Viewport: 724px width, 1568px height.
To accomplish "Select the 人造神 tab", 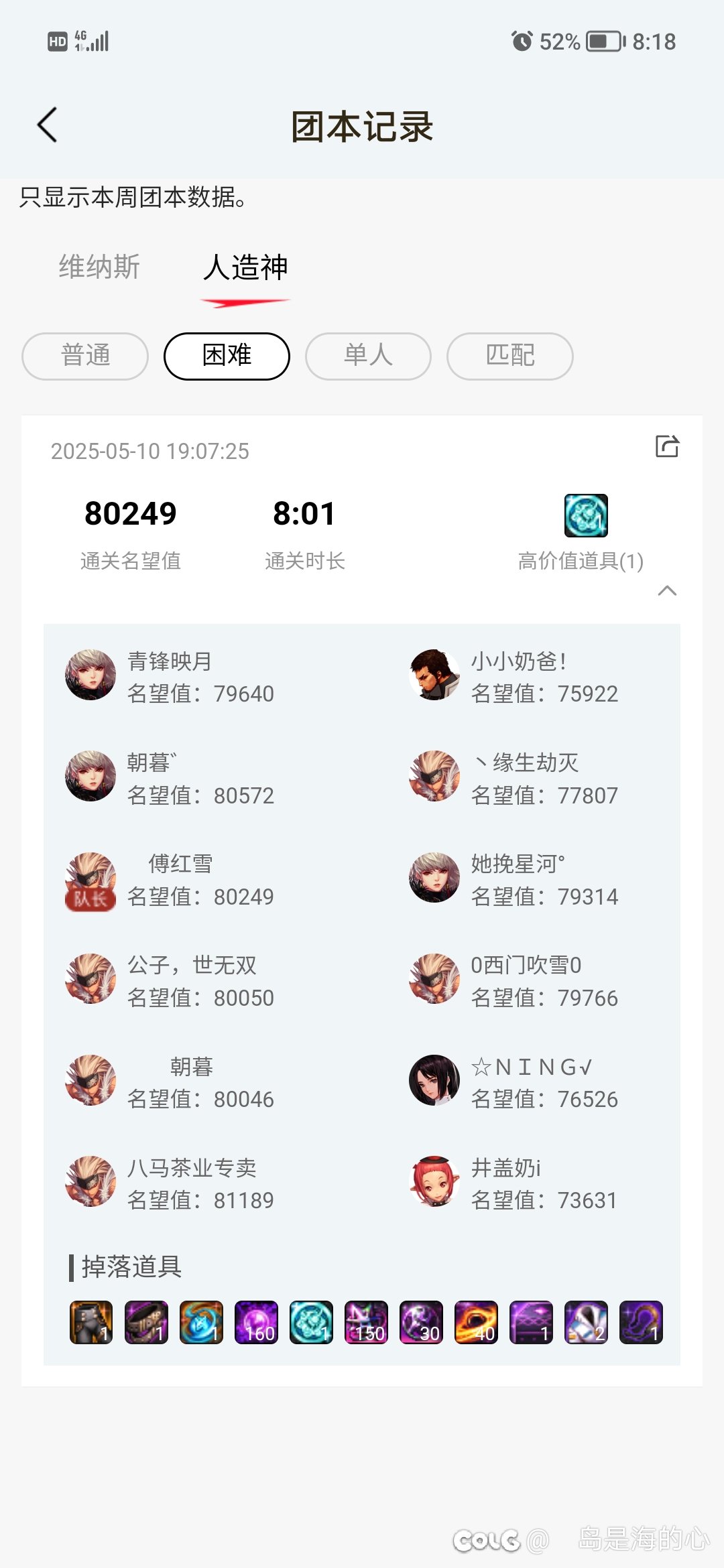I will 245,268.
